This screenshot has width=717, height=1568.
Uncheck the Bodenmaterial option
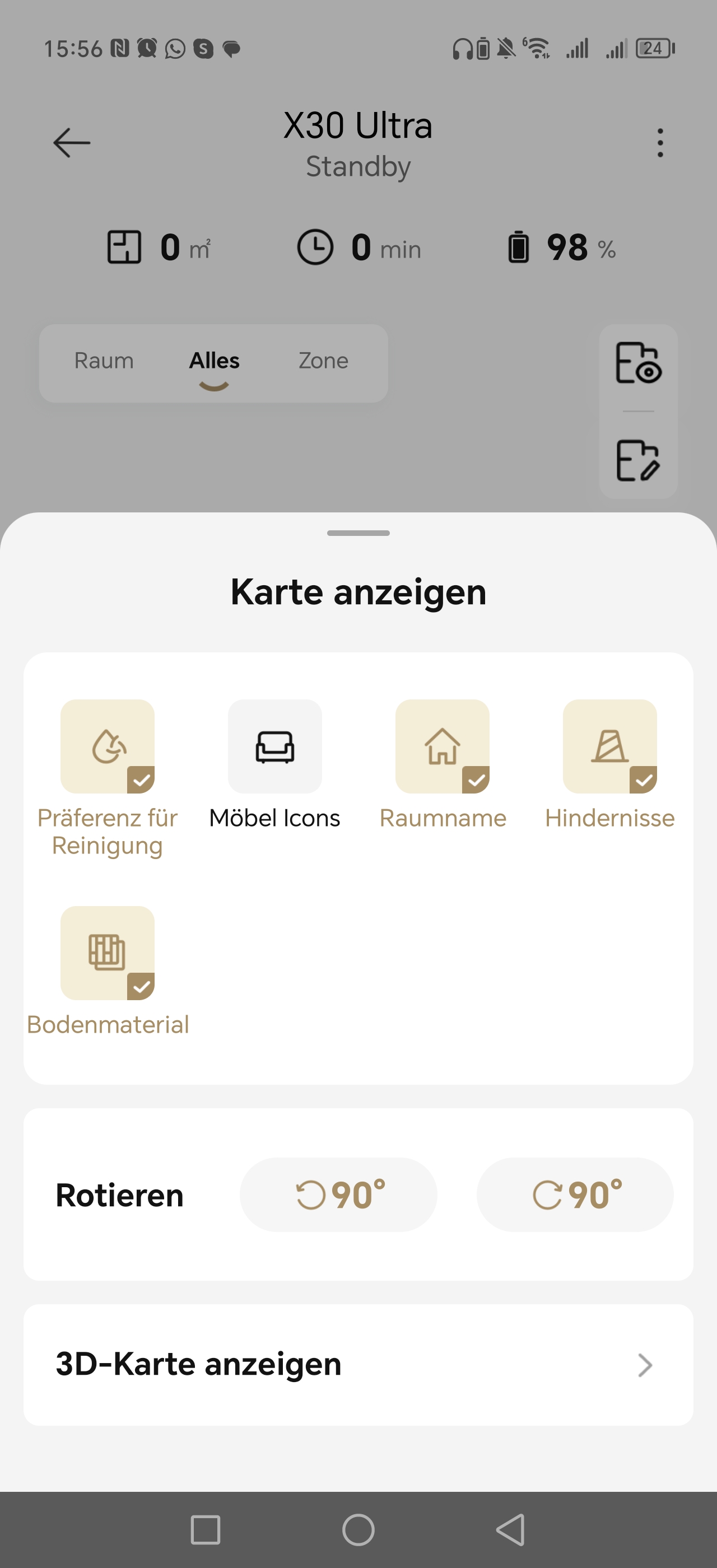click(x=107, y=953)
